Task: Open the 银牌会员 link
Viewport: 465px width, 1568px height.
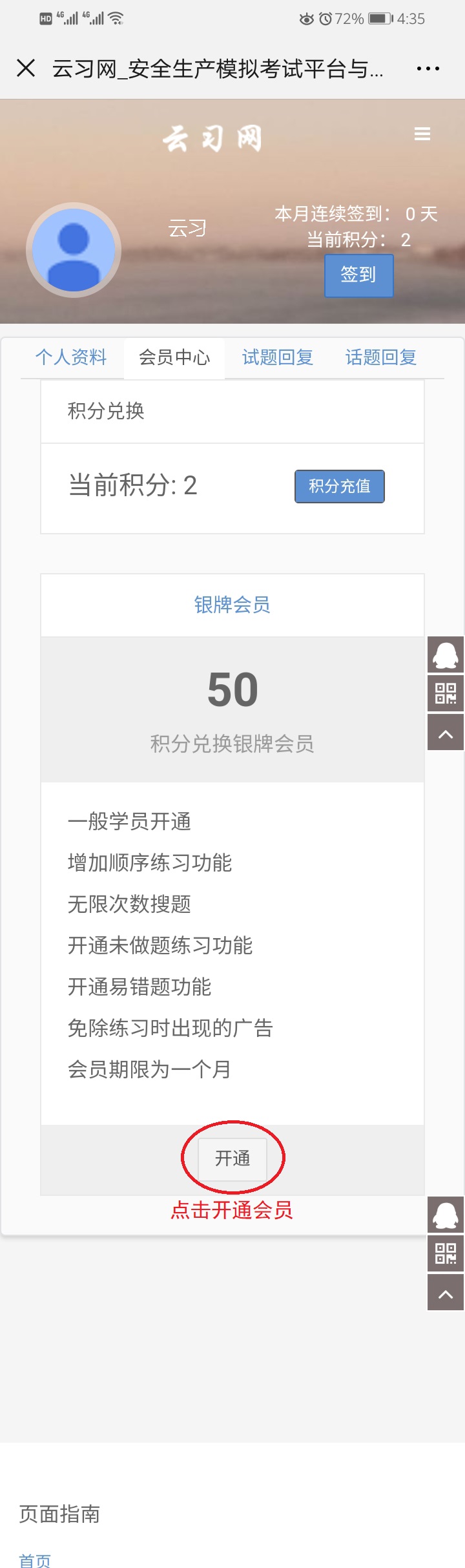Action: tap(232, 605)
